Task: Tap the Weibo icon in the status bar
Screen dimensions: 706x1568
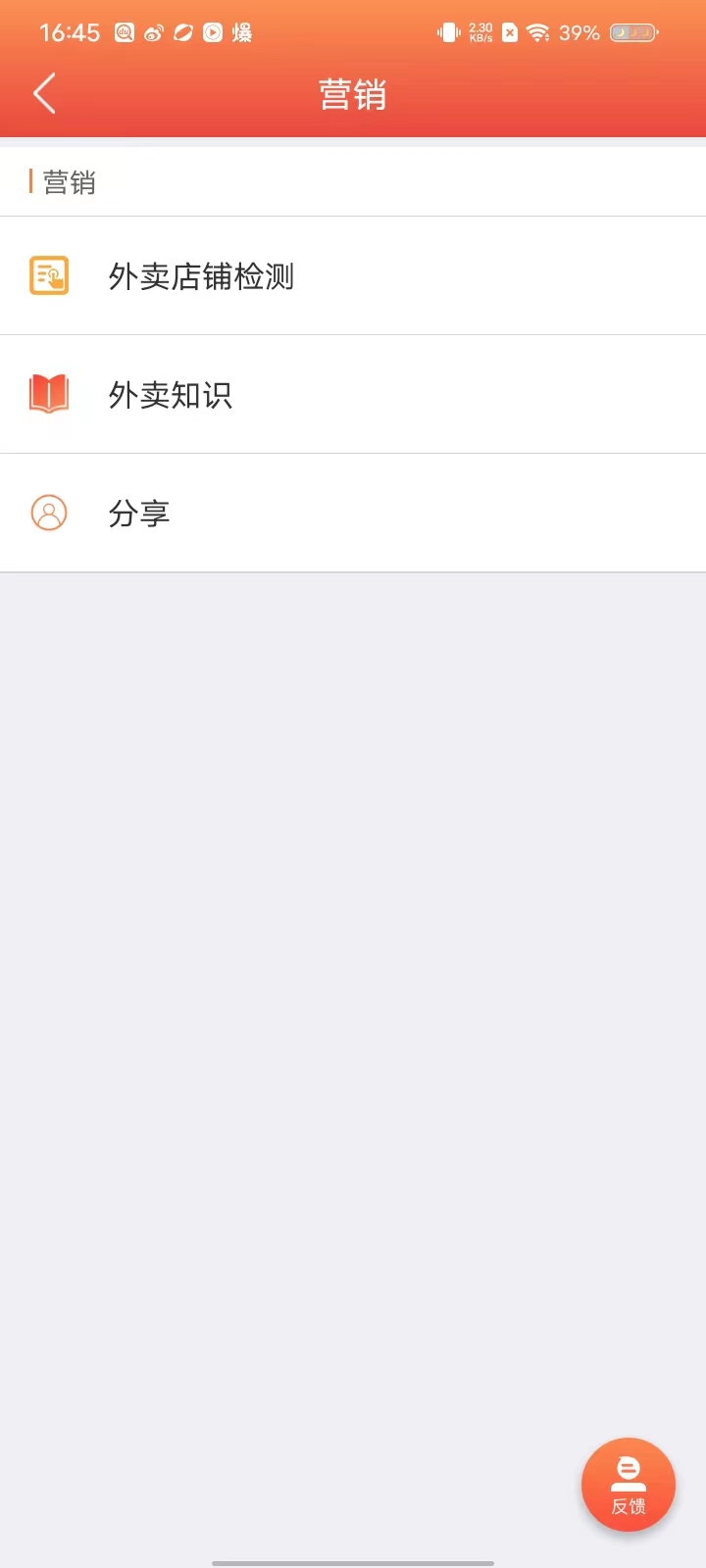Action: (x=153, y=32)
